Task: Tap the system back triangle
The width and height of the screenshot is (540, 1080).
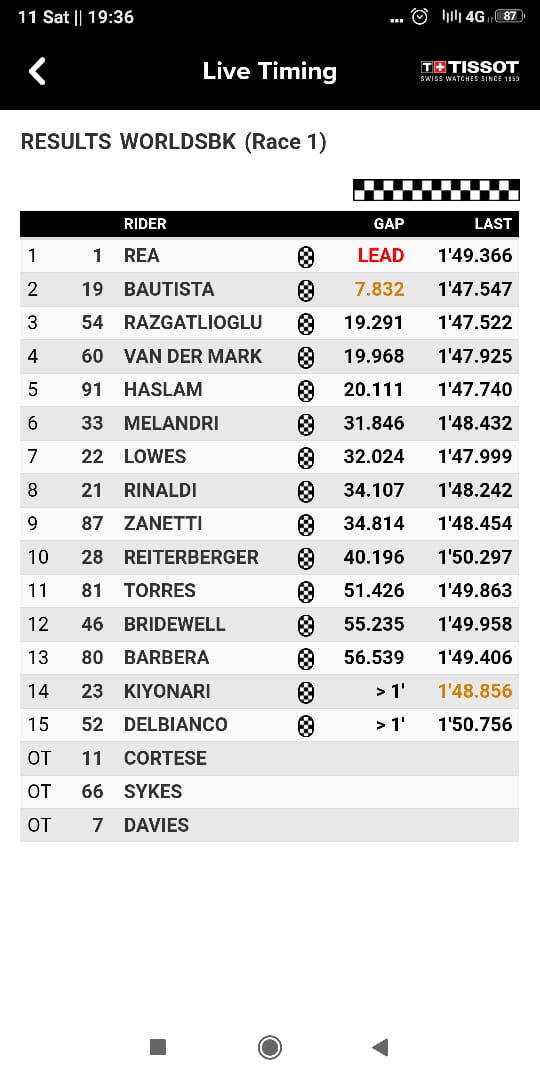Action: tap(380, 1048)
